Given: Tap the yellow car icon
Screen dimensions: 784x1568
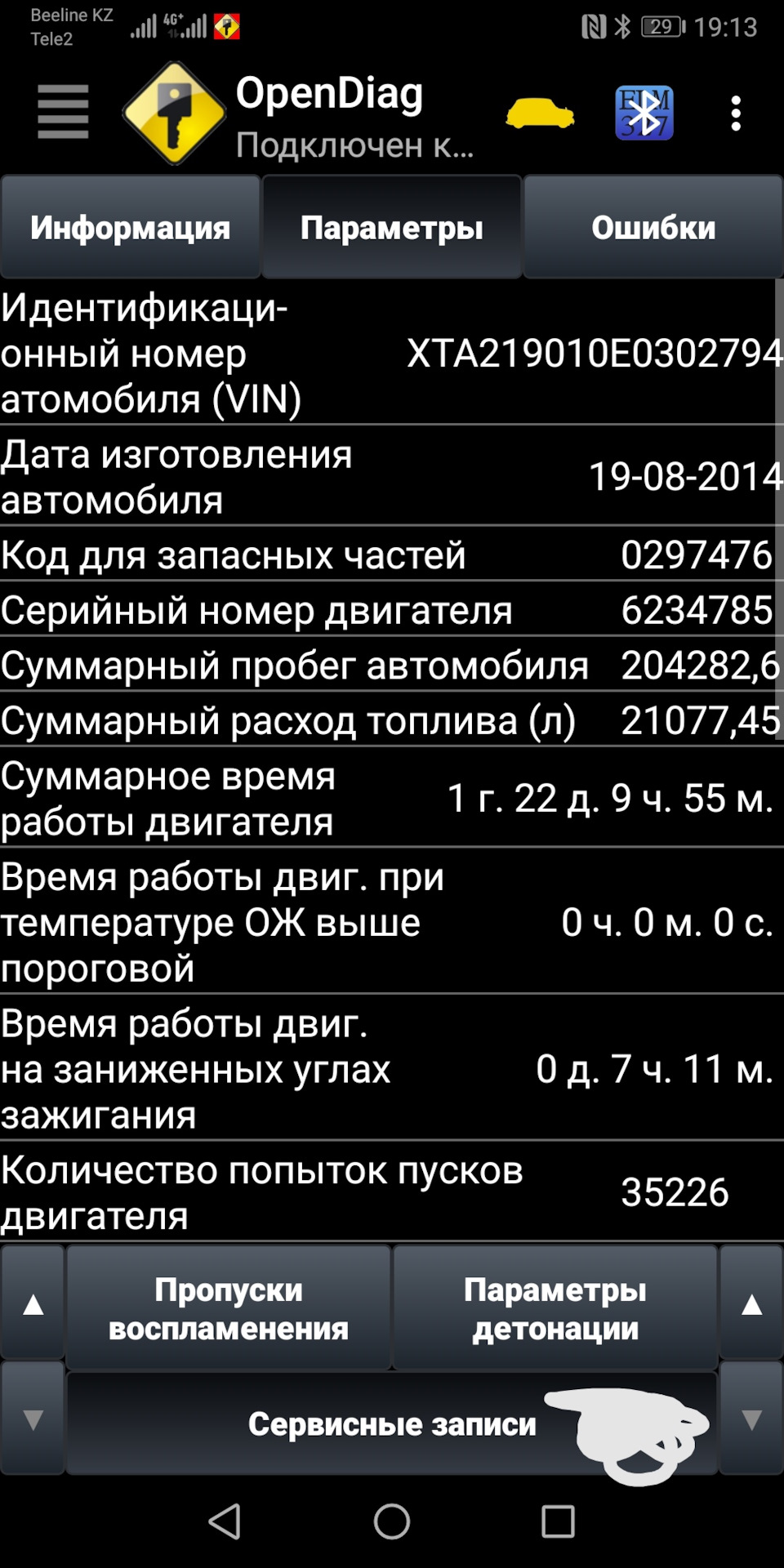Looking at the screenshot, I should pyautogui.click(x=539, y=114).
